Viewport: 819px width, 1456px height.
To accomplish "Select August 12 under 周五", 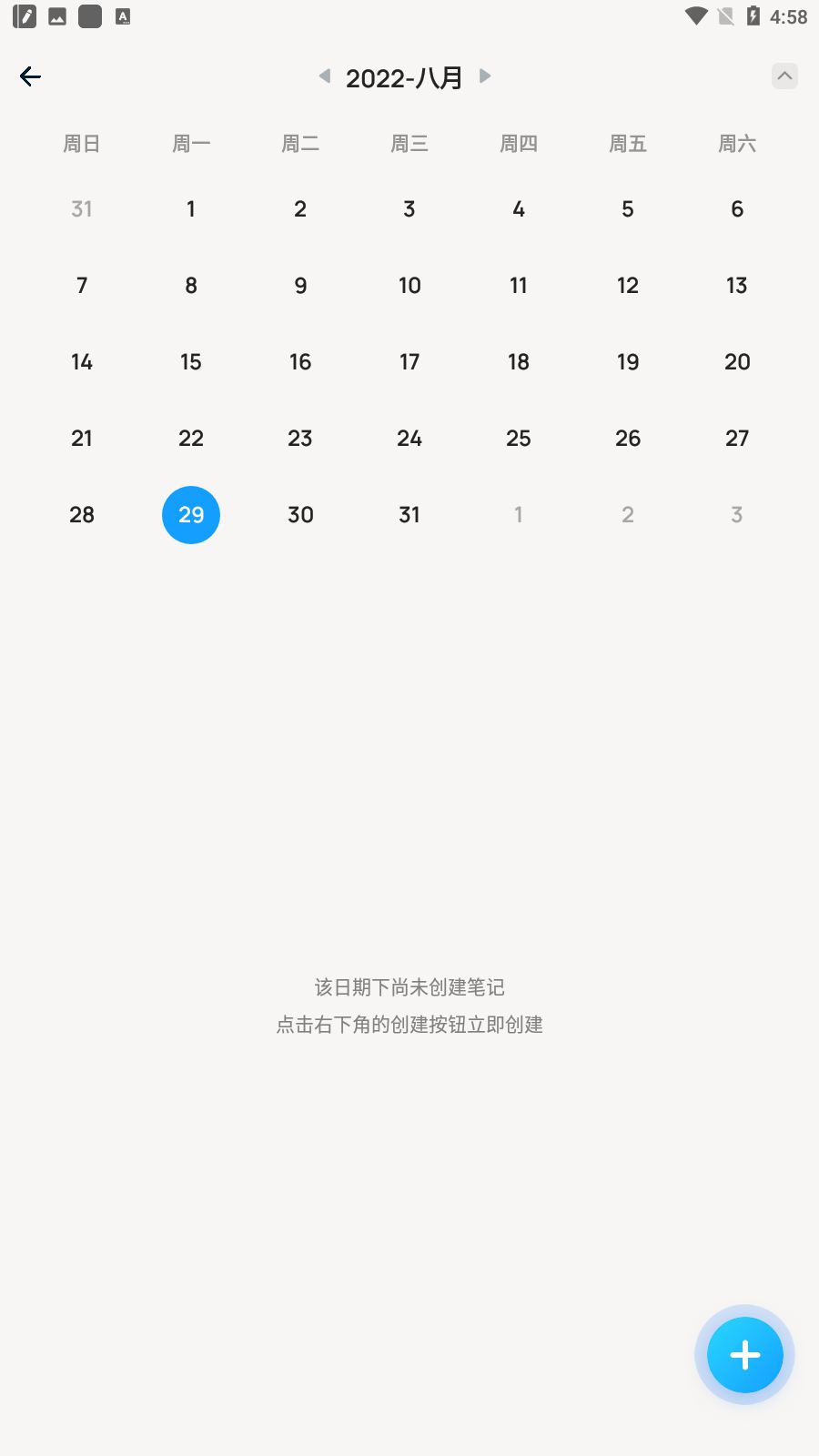I will (628, 286).
